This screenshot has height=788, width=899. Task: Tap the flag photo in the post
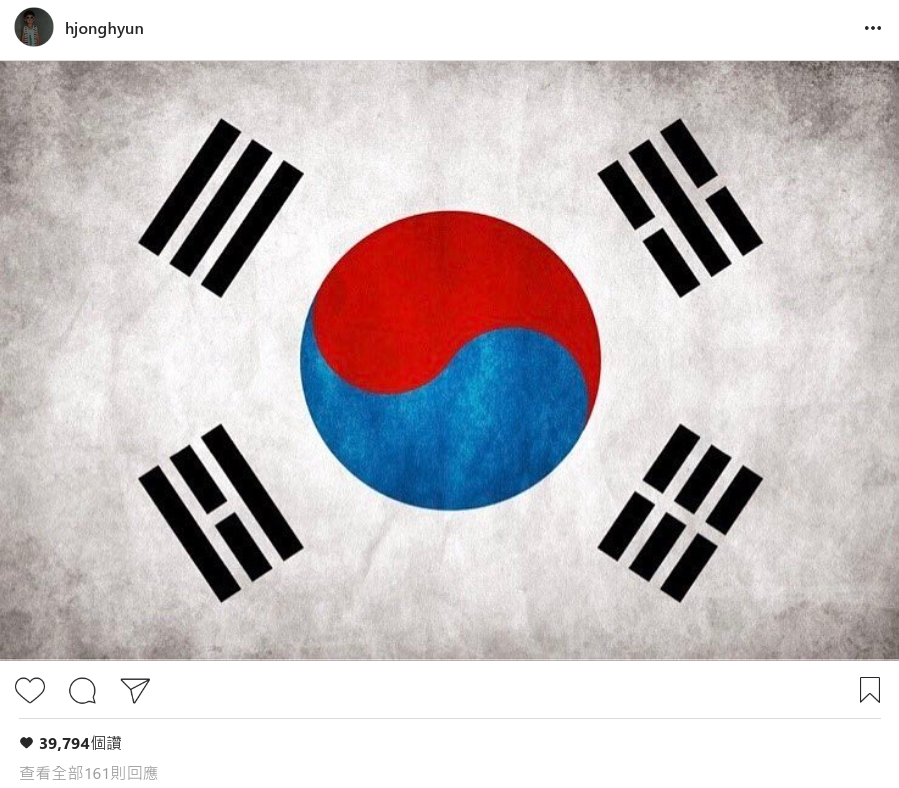(x=449, y=360)
